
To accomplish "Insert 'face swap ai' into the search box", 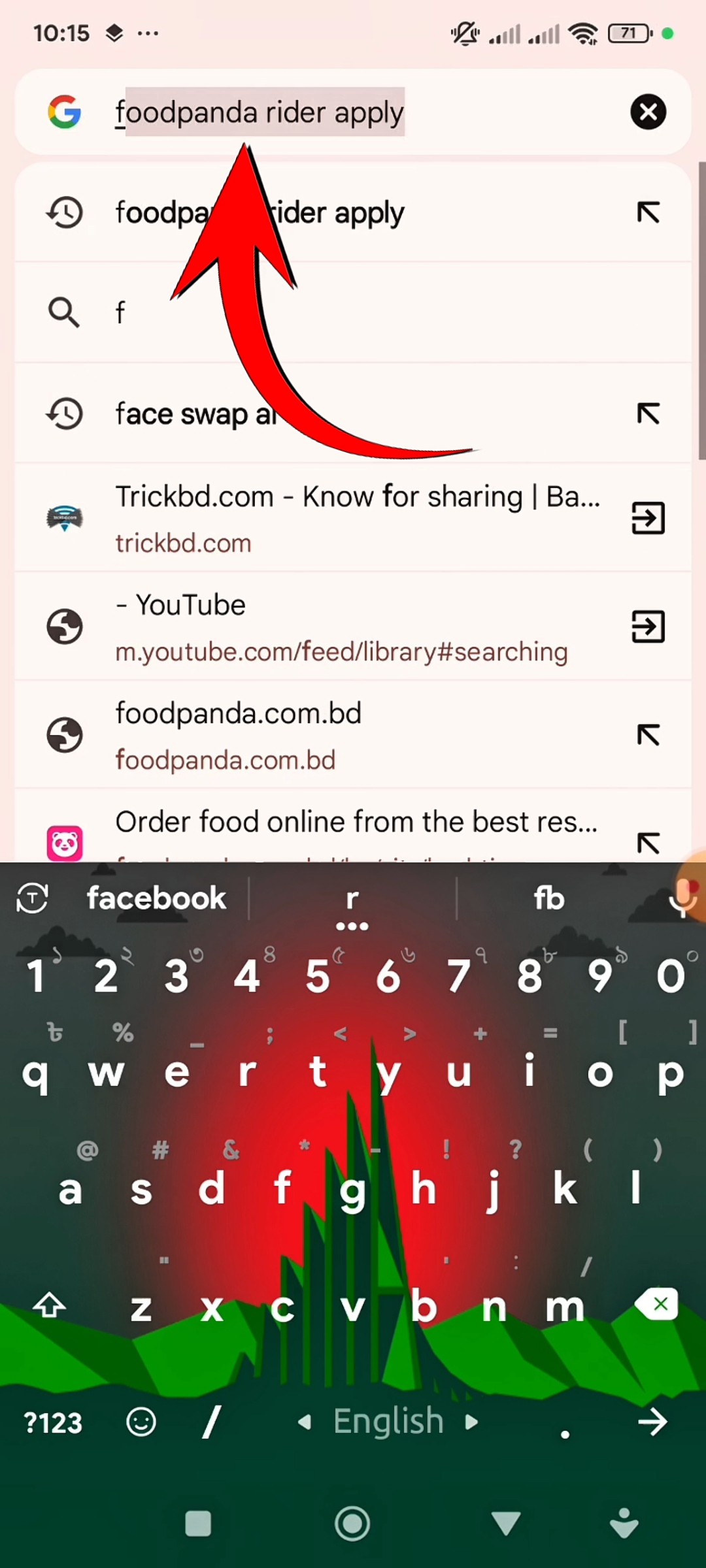I will (x=648, y=414).
